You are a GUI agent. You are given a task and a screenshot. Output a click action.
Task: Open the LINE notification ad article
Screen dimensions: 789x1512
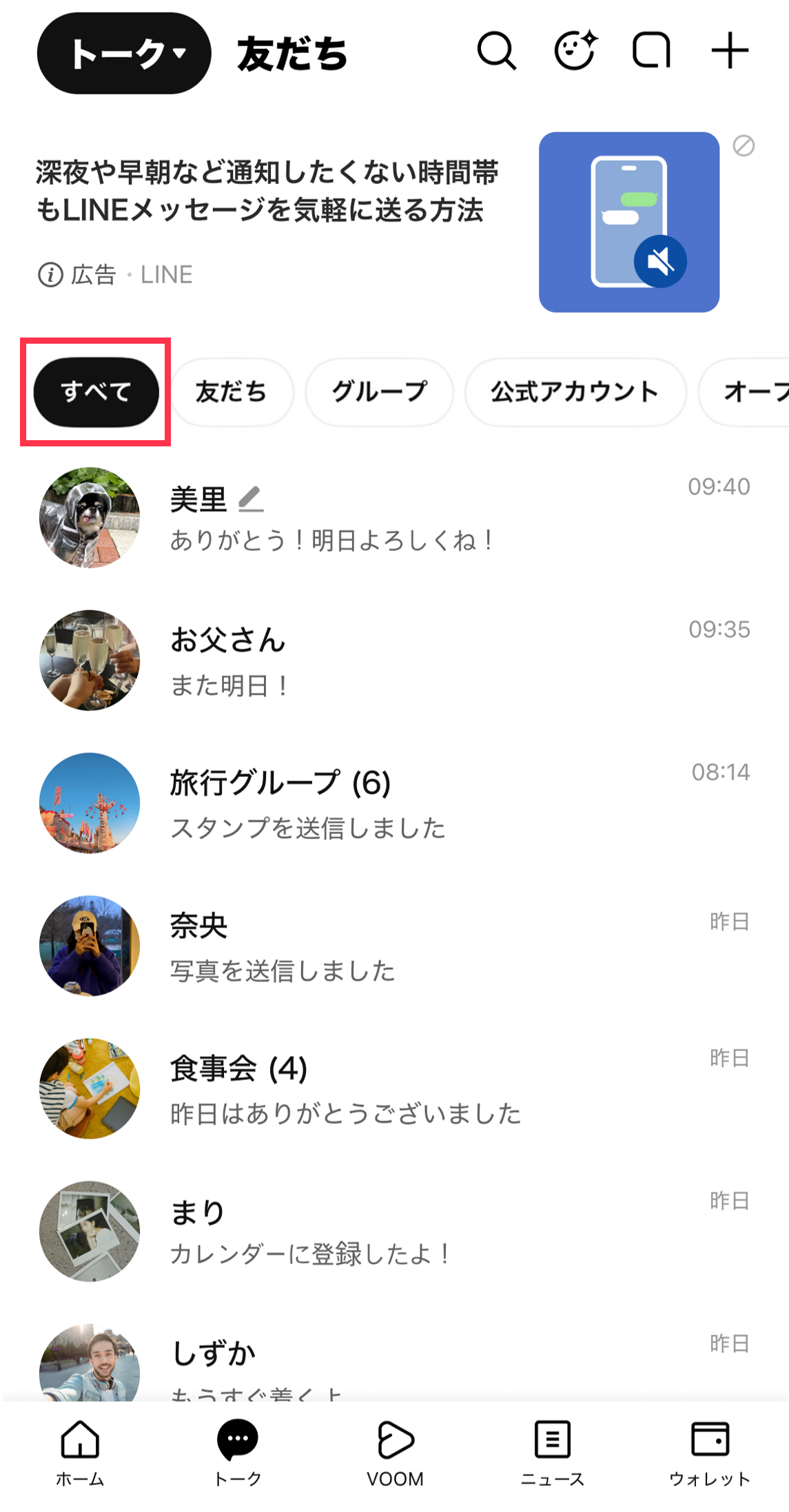click(269, 193)
